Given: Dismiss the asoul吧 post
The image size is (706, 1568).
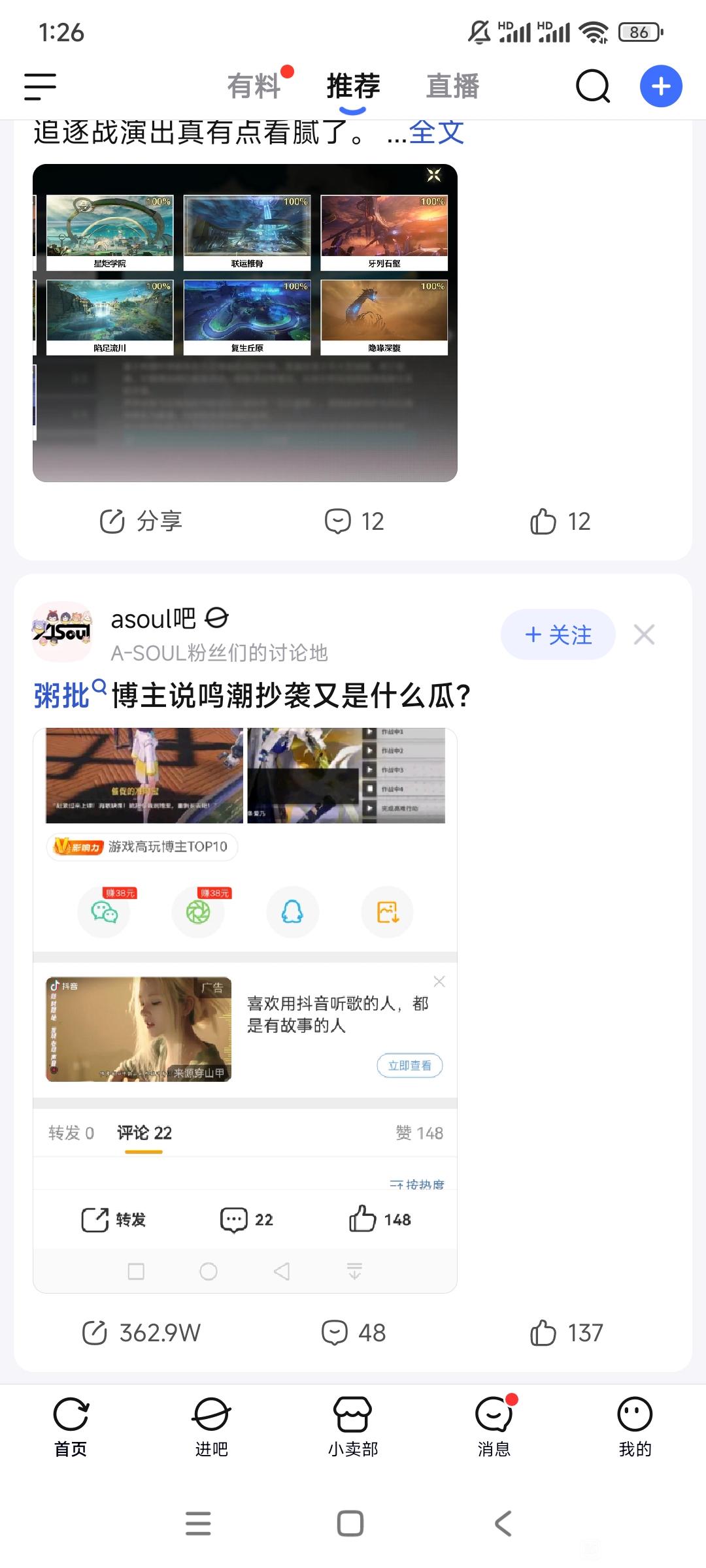Looking at the screenshot, I should tap(644, 634).
